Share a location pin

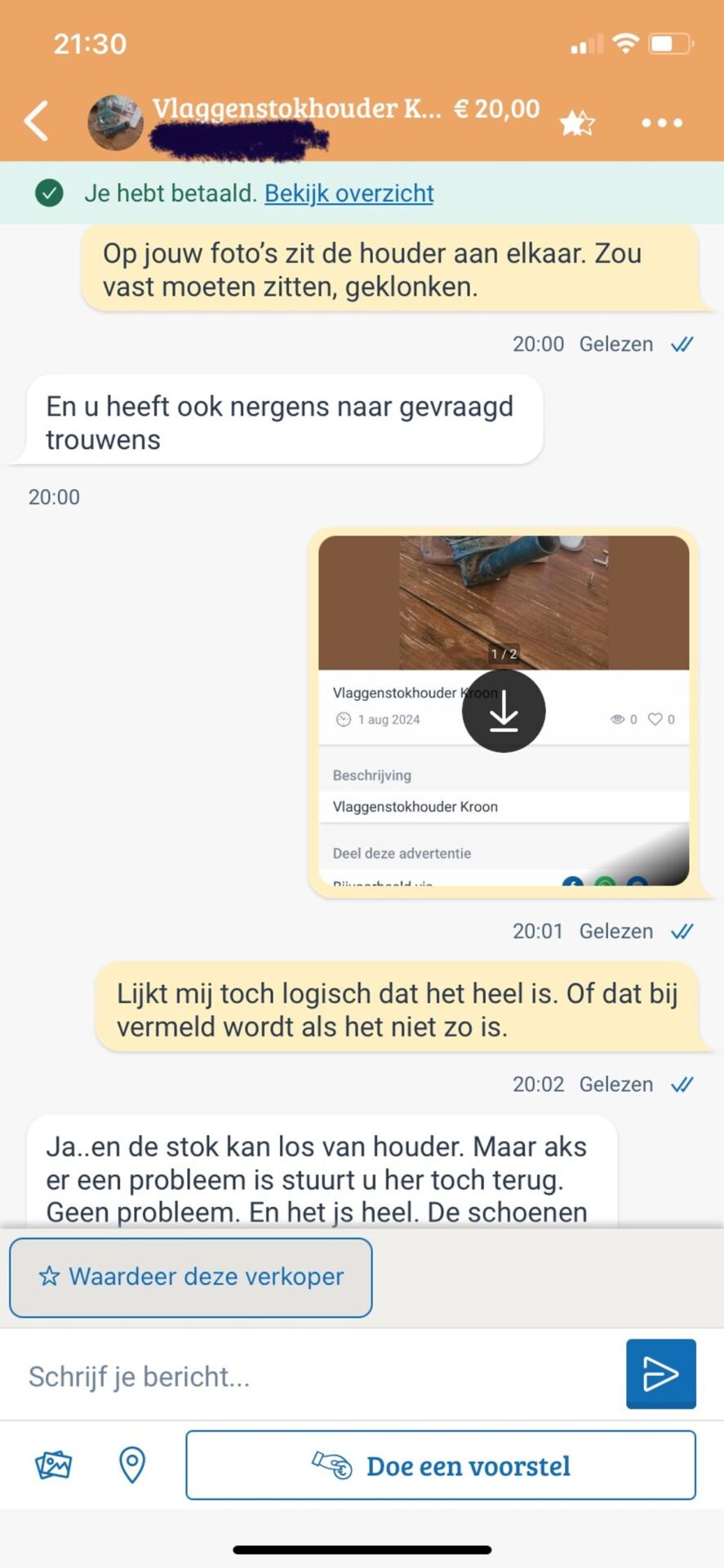pos(132,1465)
